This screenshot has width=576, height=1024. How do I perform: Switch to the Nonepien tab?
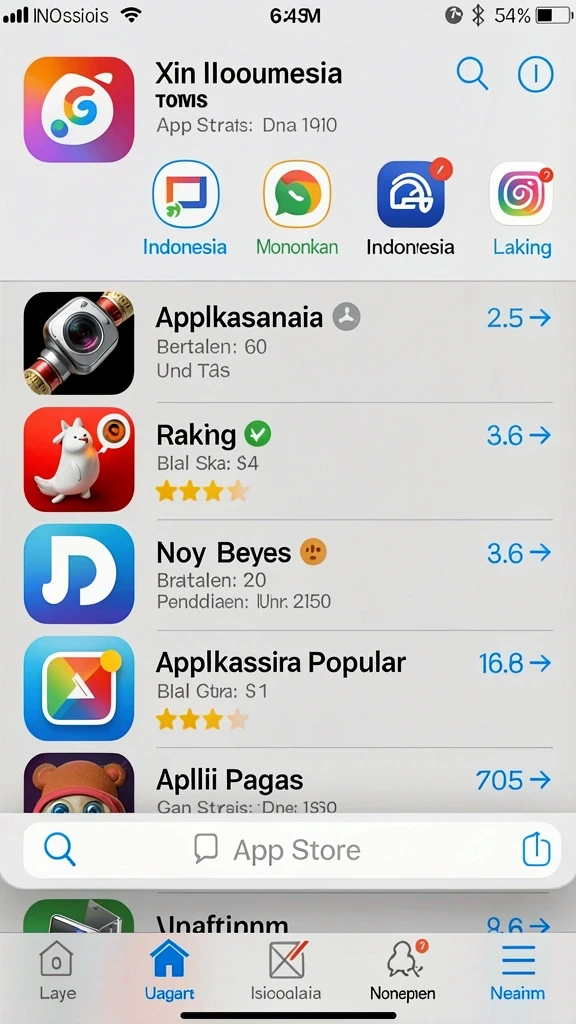click(x=402, y=970)
